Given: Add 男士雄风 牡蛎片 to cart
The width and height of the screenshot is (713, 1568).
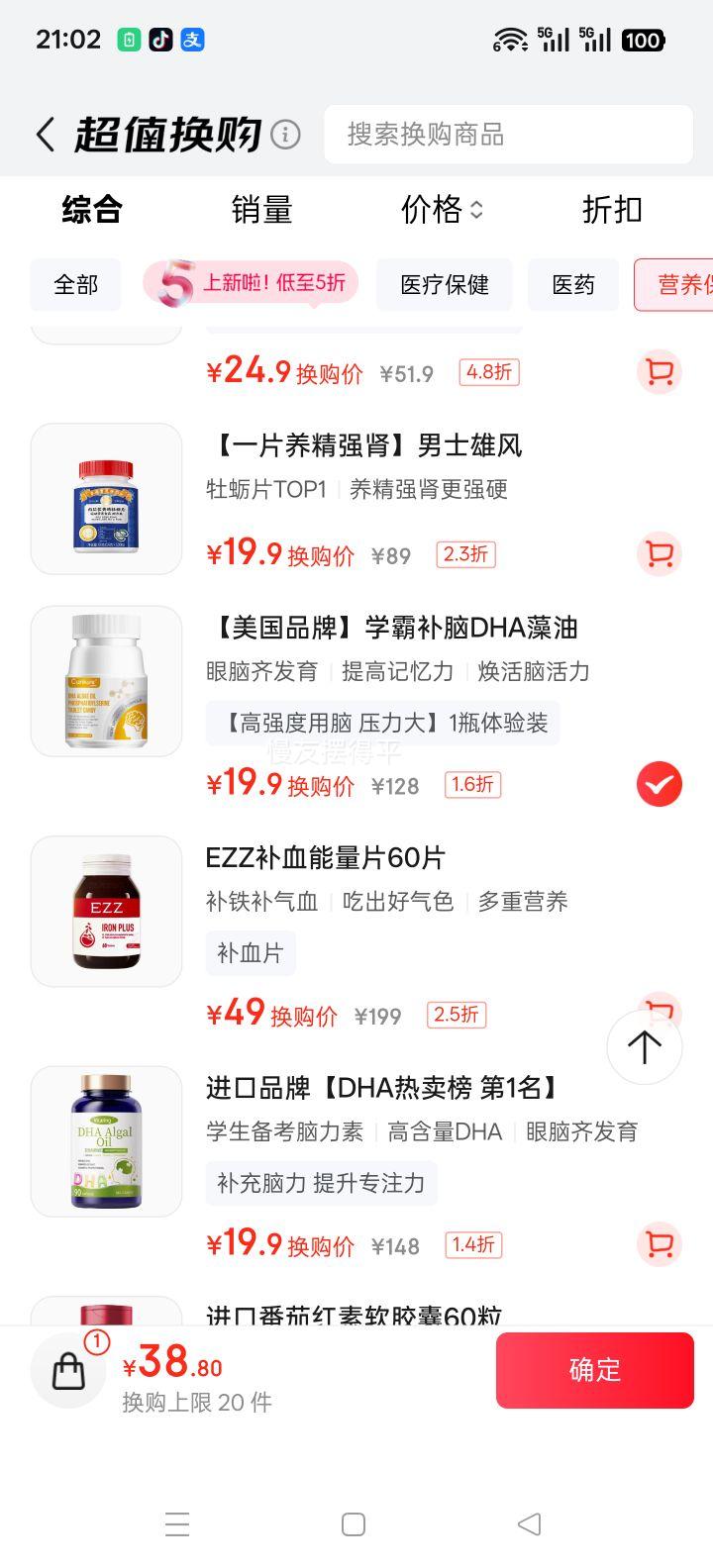Looking at the screenshot, I should 659,553.
